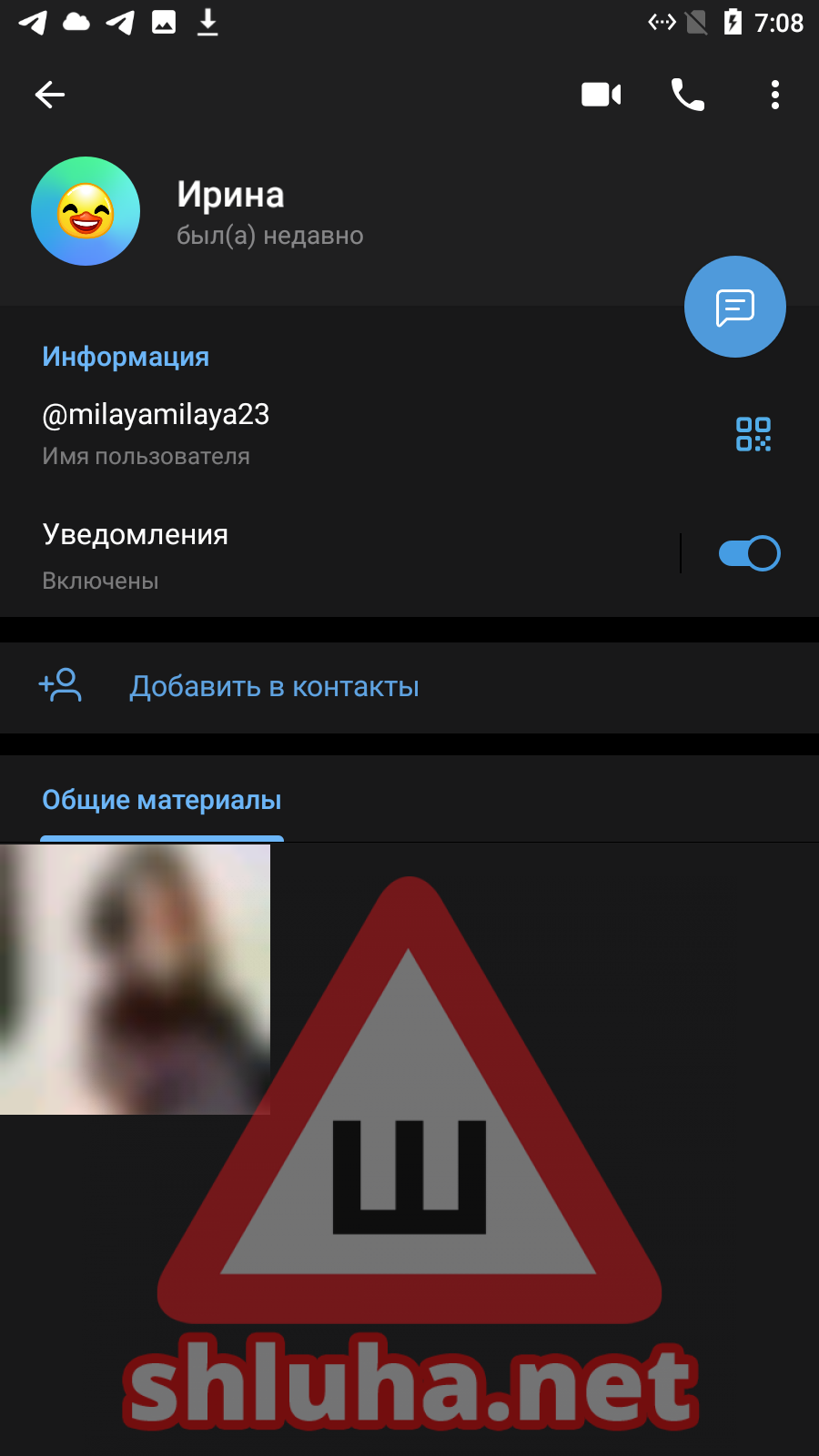This screenshot has width=819, height=1456.
Task: Tap the username @milayamilaya23 row
Action: click(x=273, y=433)
